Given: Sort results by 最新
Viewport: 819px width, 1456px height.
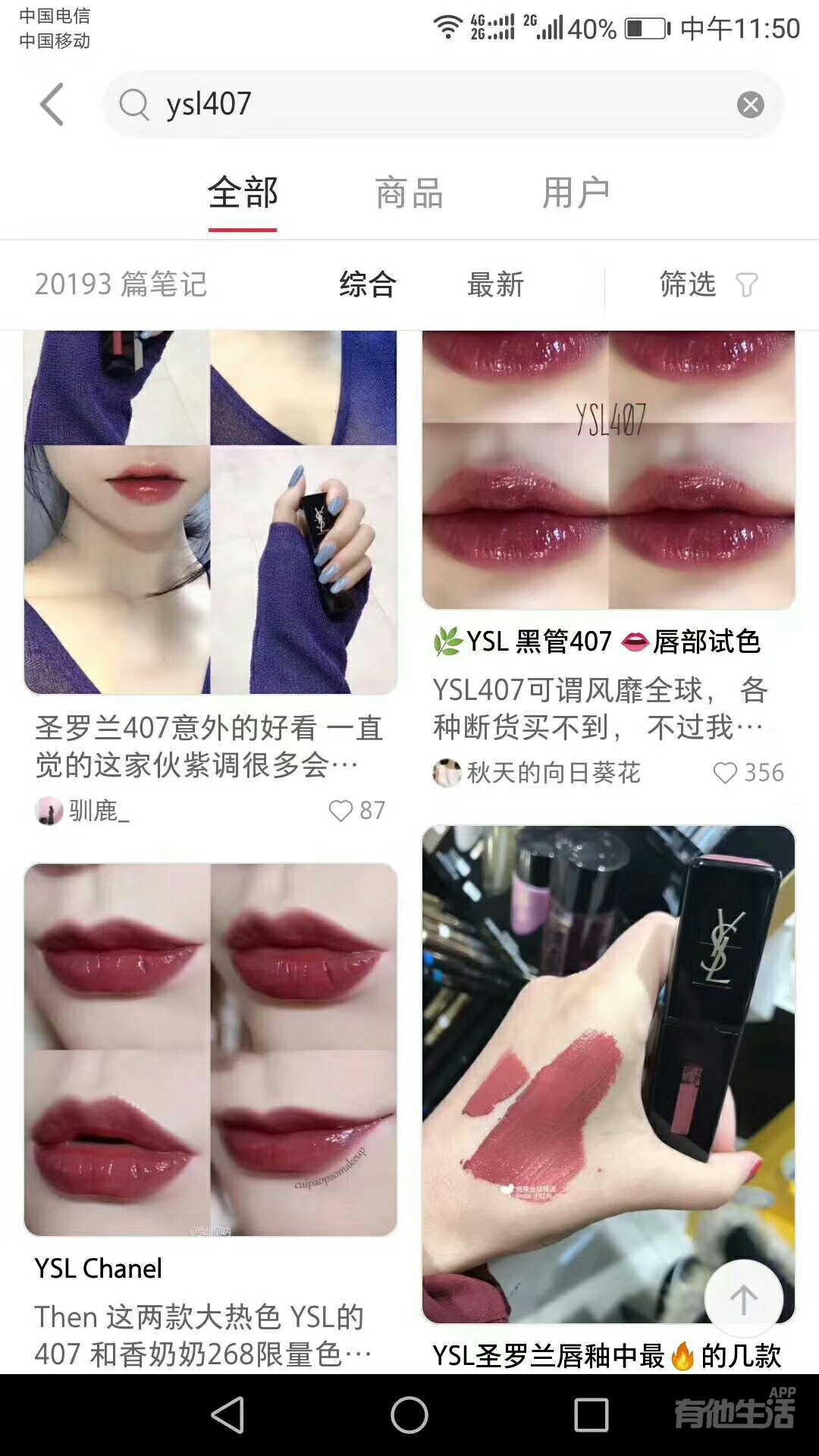Looking at the screenshot, I should [495, 285].
